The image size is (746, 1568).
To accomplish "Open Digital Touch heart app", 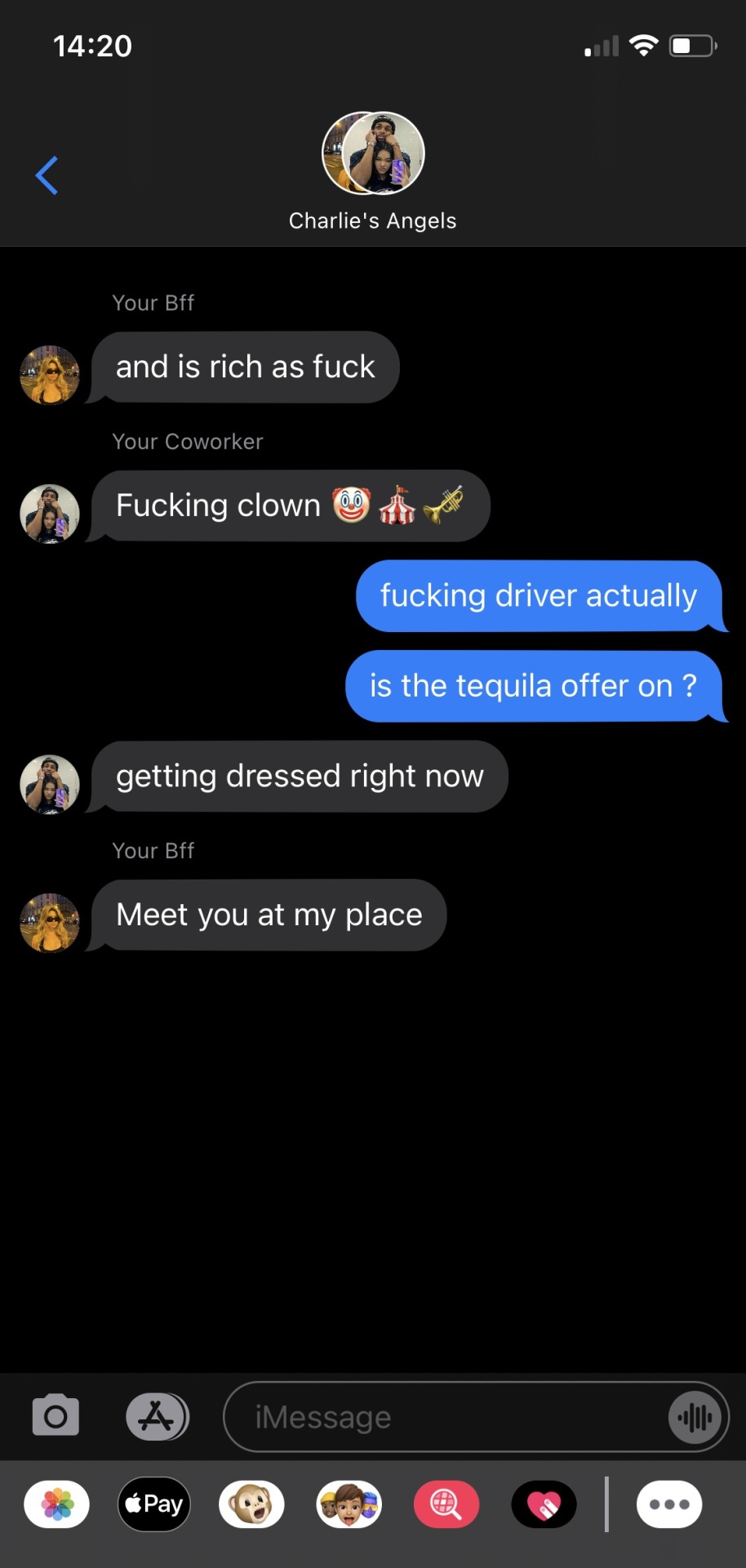I will point(544,1503).
